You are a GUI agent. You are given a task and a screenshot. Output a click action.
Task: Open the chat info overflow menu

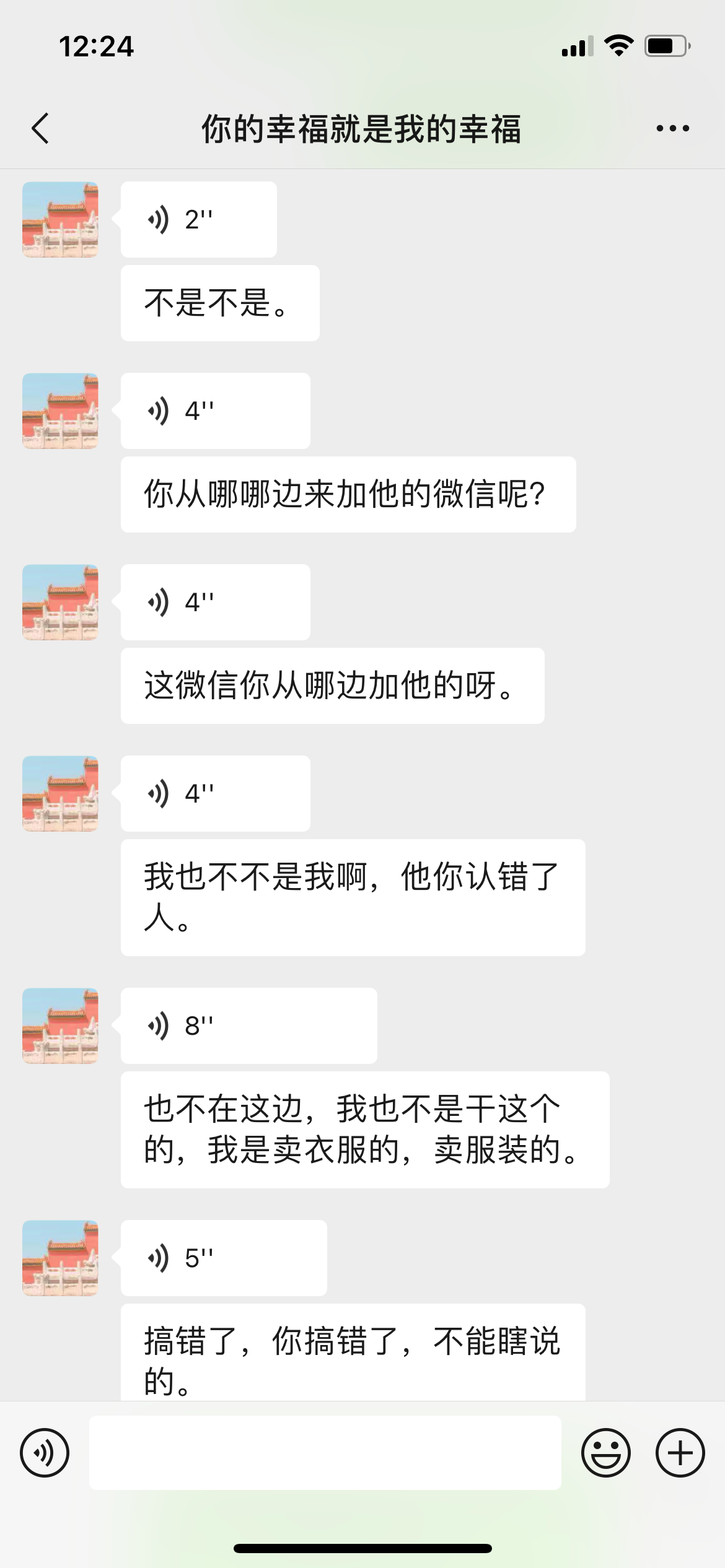click(672, 129)
